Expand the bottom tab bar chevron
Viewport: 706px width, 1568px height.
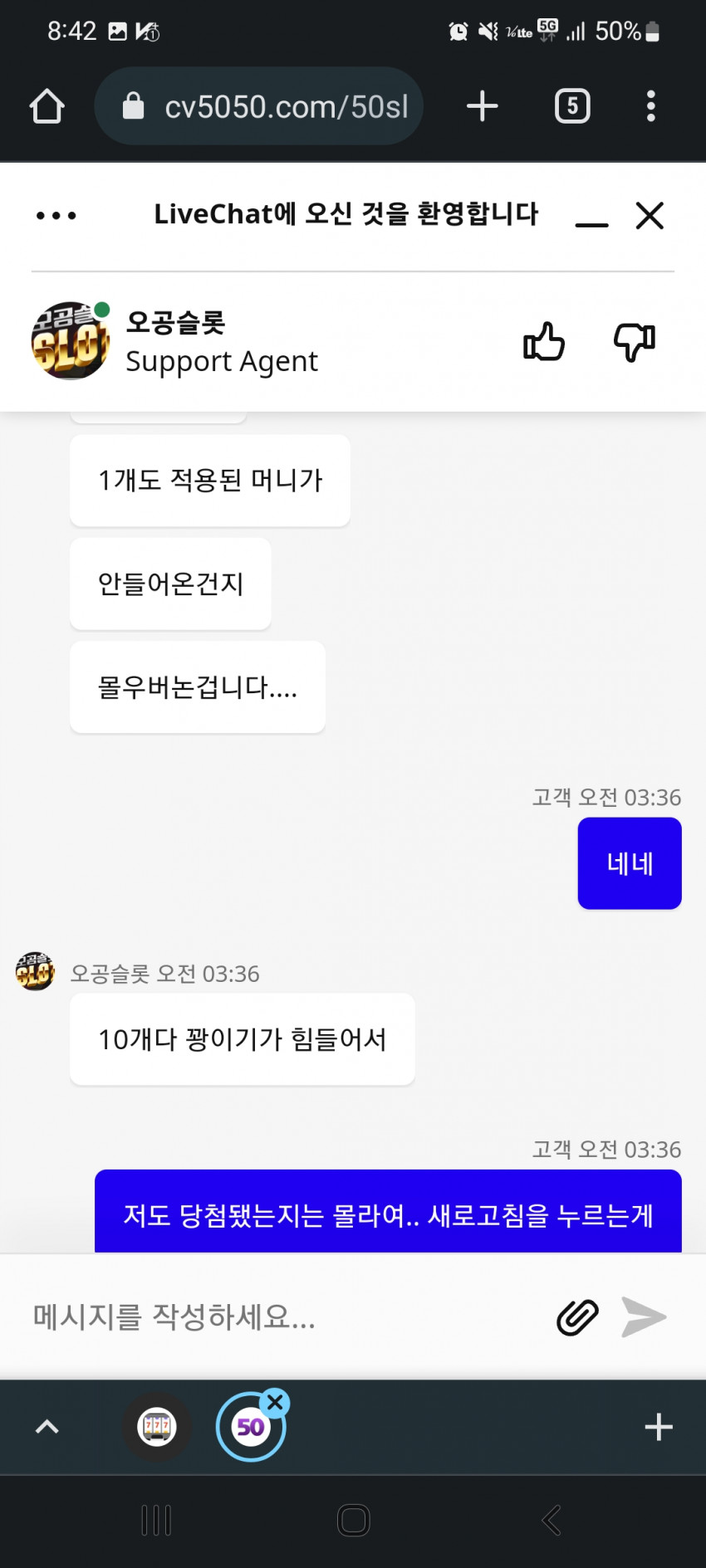point(47,1427)
